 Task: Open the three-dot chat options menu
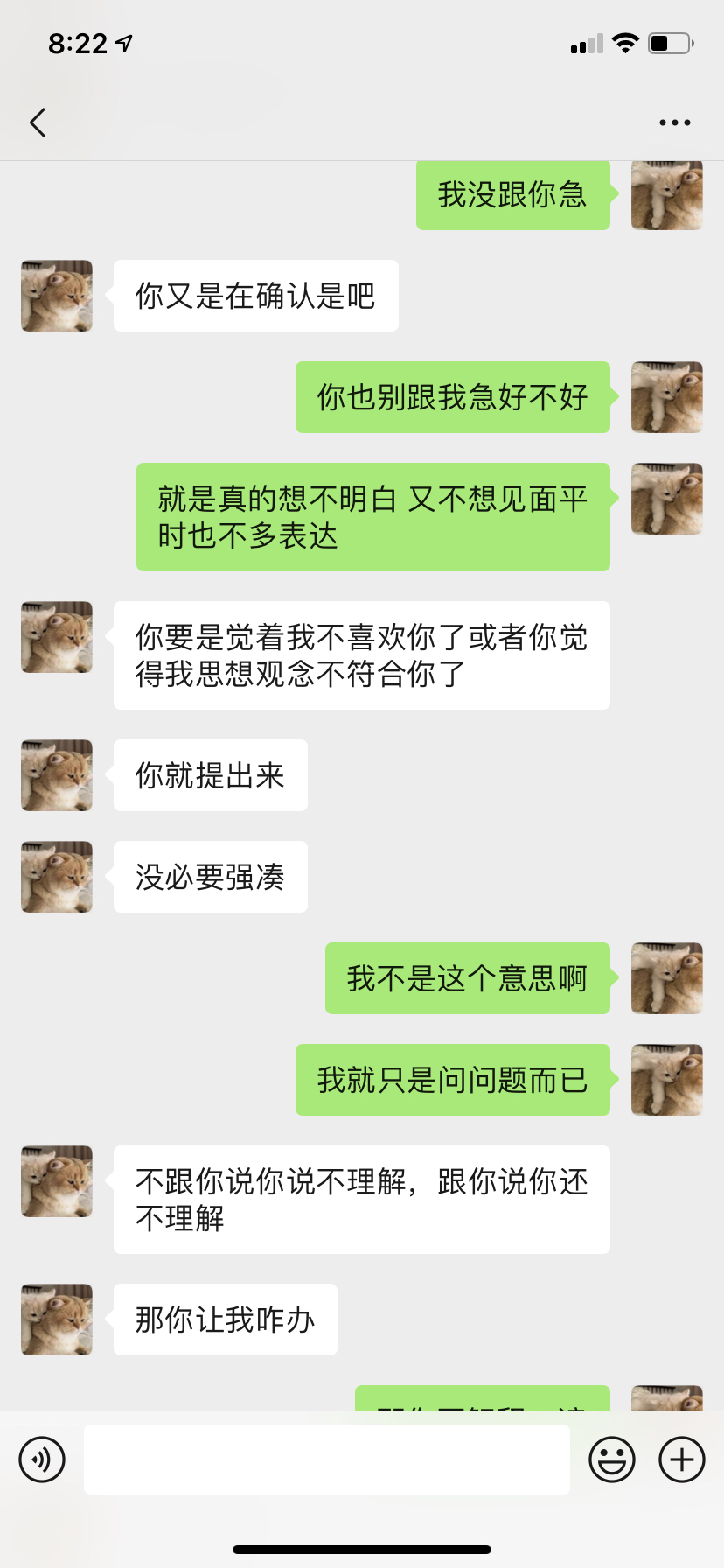click(674, 122)
